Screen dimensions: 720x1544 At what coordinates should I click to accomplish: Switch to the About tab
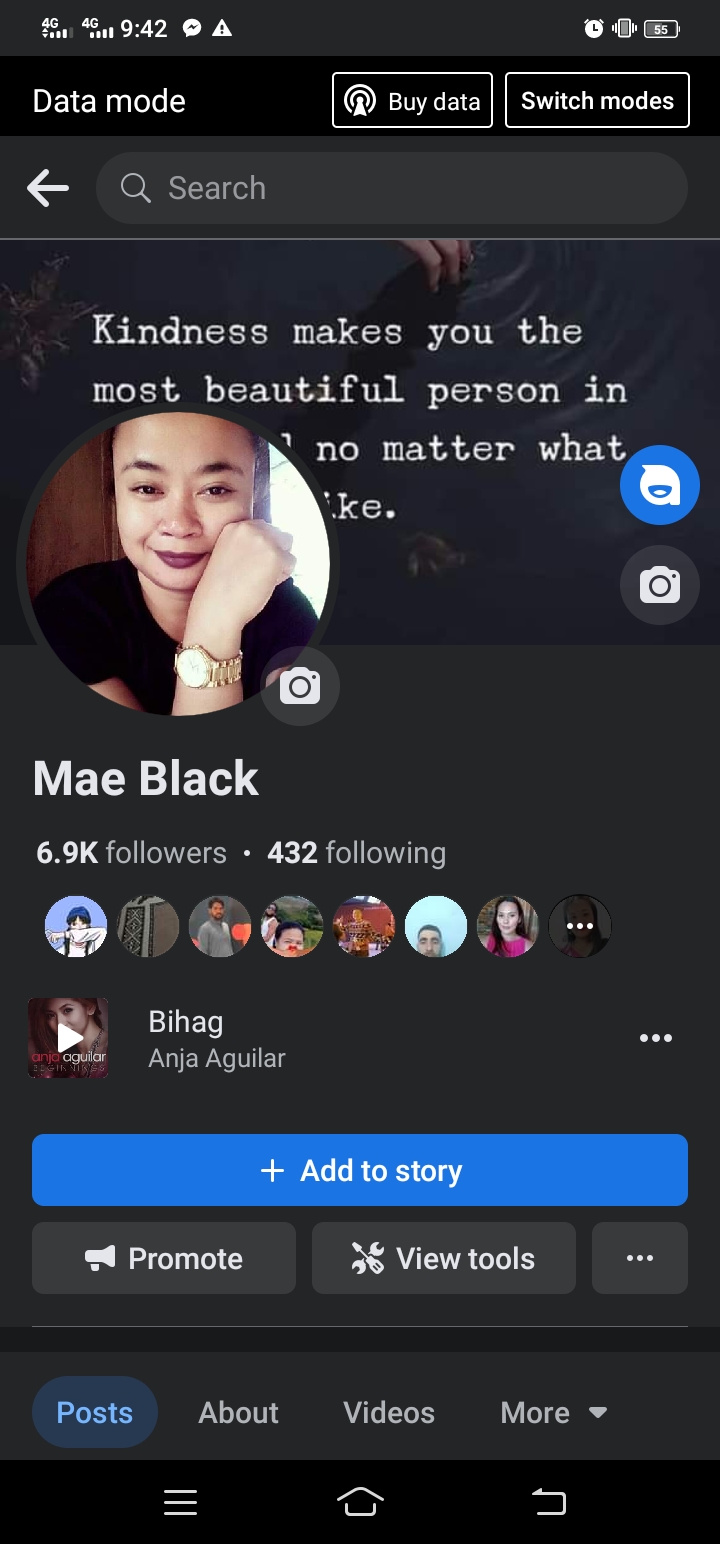[x=238, y=1412]
